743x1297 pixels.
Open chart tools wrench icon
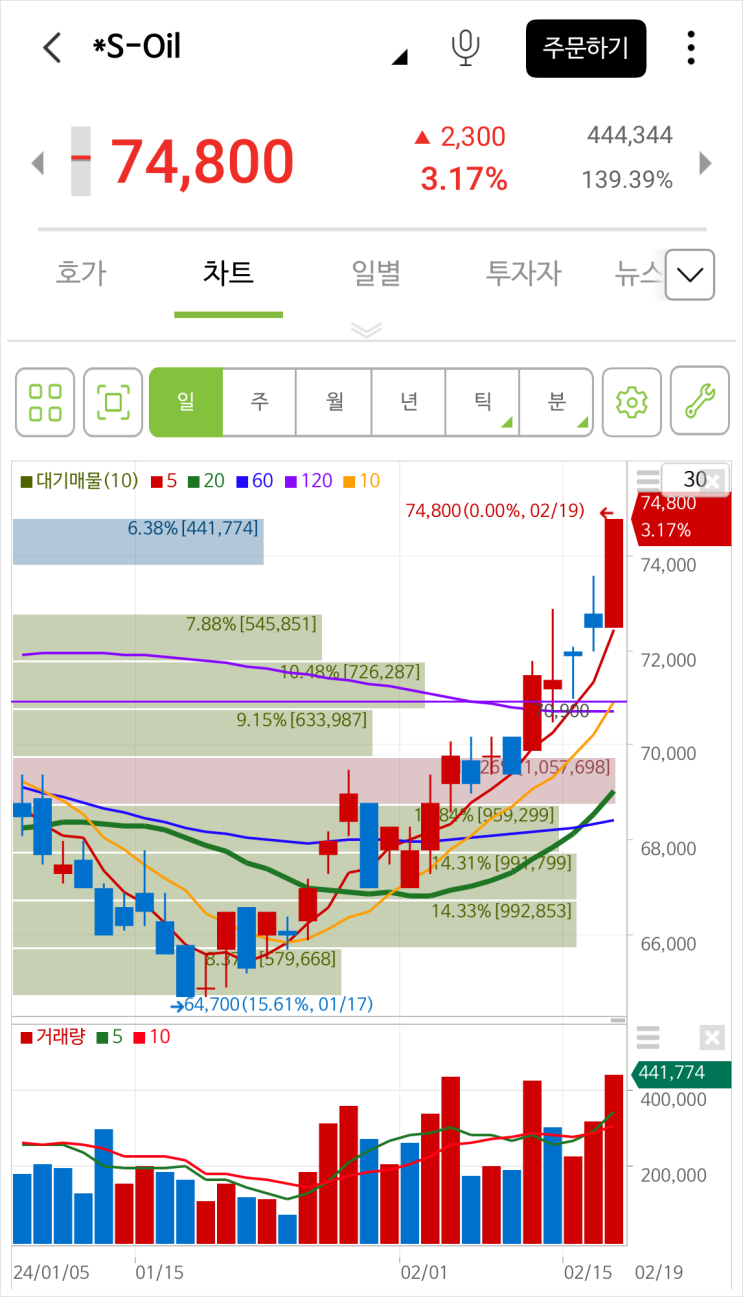click(x=699, y=402)
